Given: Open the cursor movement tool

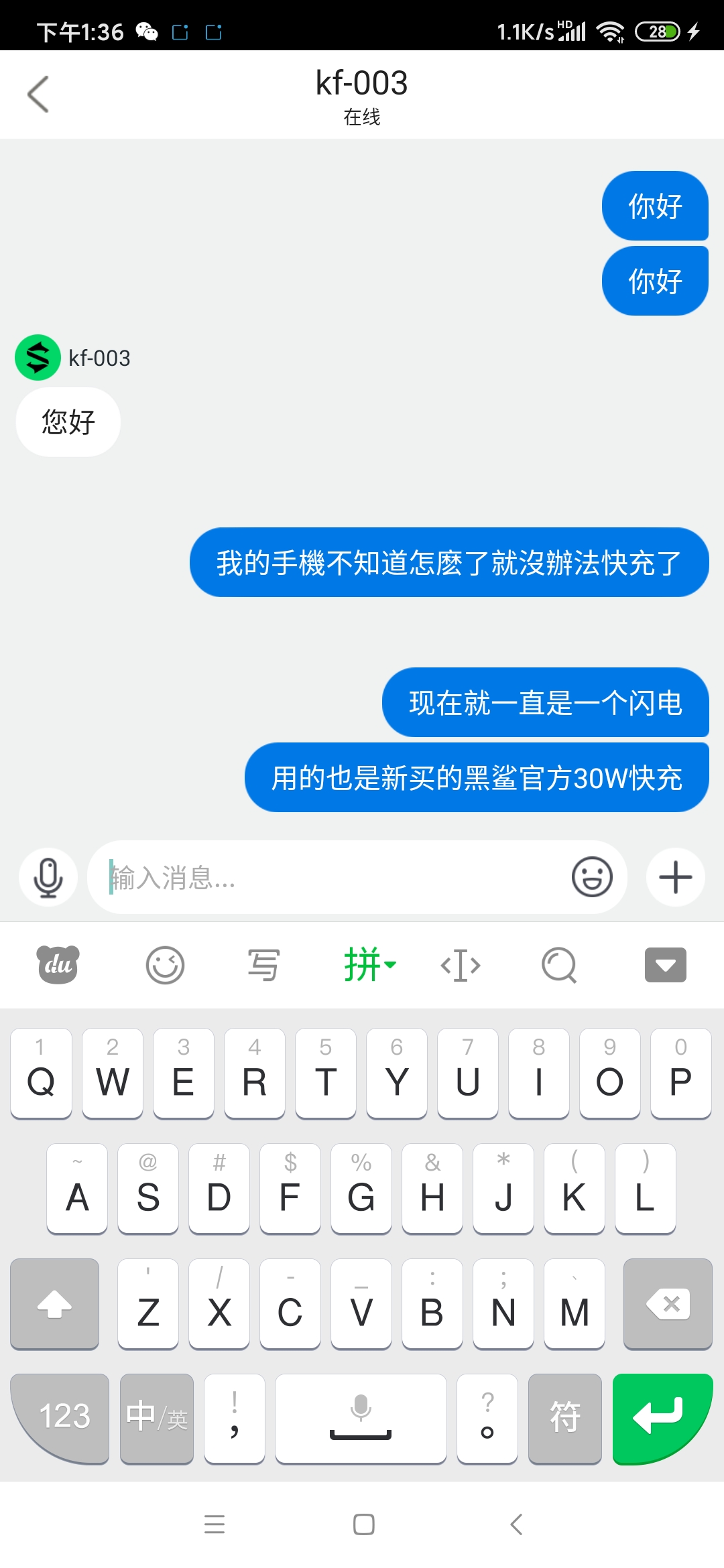Looking at the screenshot, I should 461,965.
